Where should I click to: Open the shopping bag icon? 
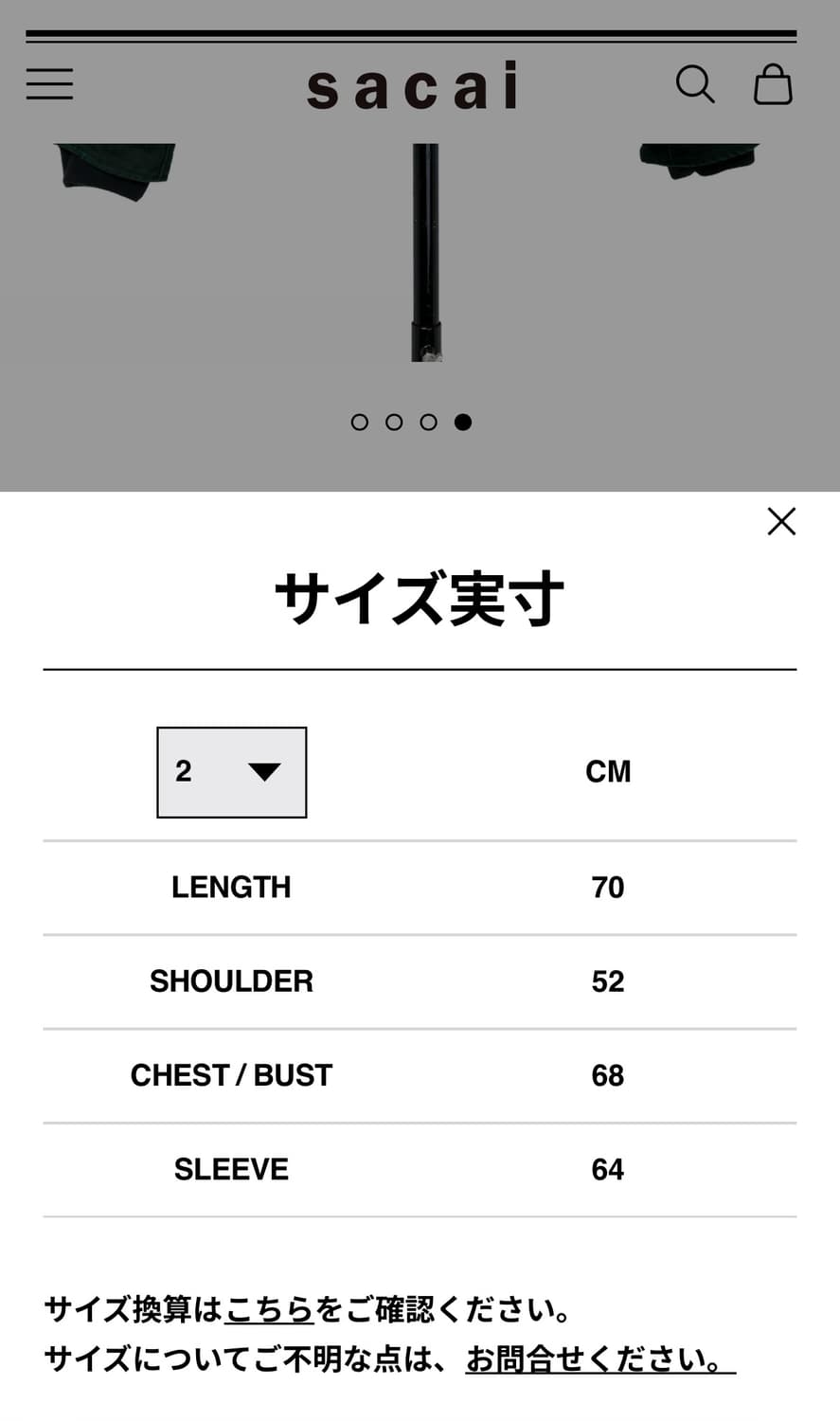773,83
